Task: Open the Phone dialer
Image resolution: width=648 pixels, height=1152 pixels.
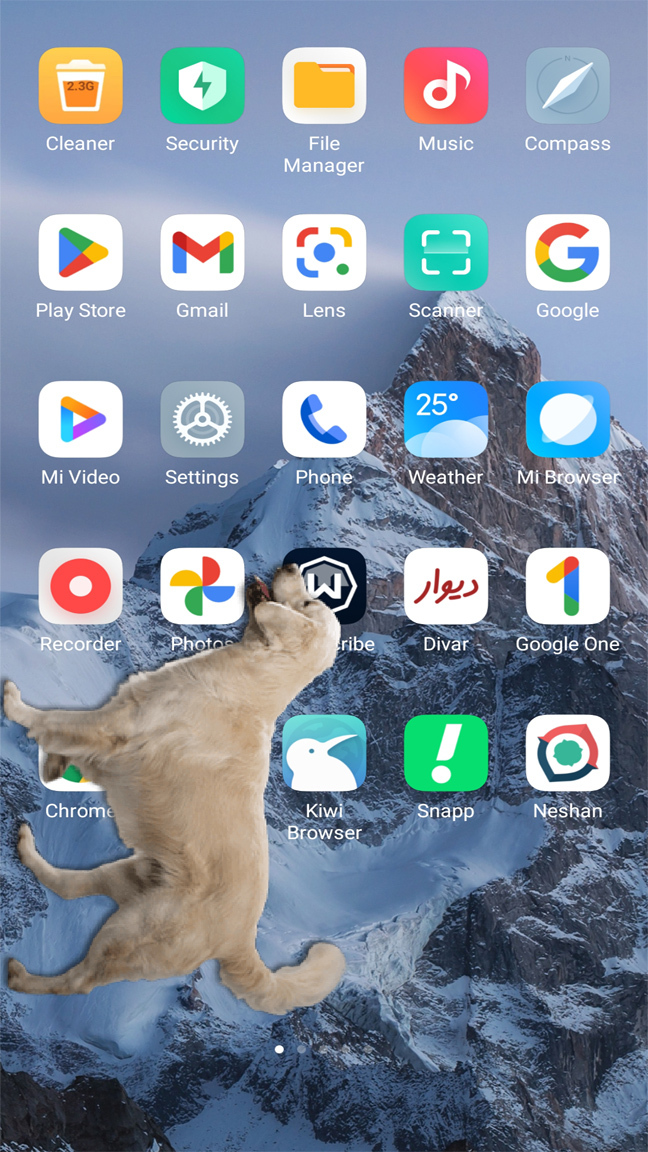Action: 324,420
